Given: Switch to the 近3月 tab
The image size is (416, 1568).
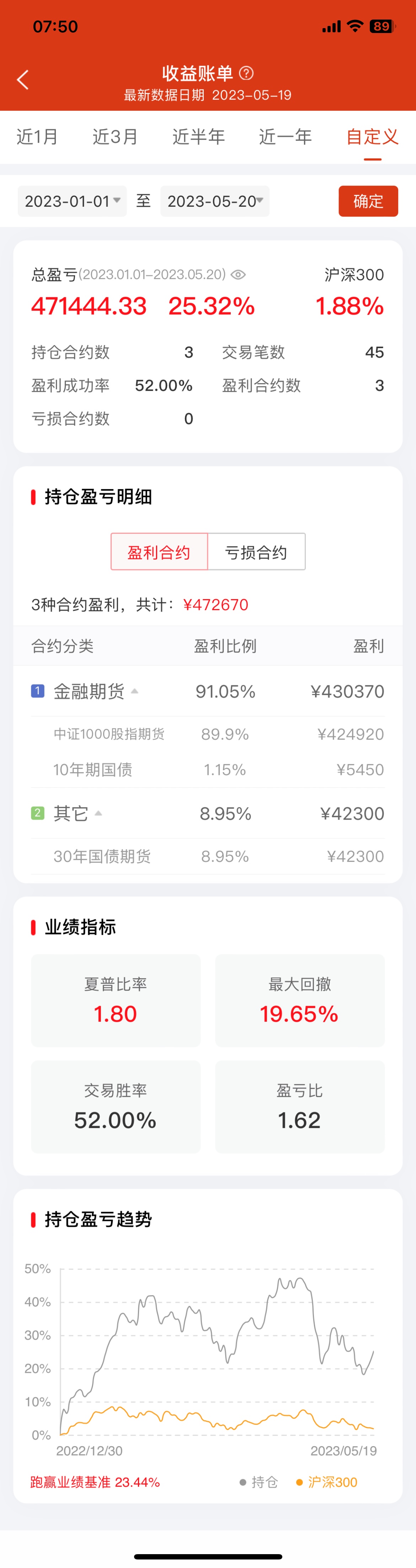Looking at the screenshot, I should (x=115, y=137).
